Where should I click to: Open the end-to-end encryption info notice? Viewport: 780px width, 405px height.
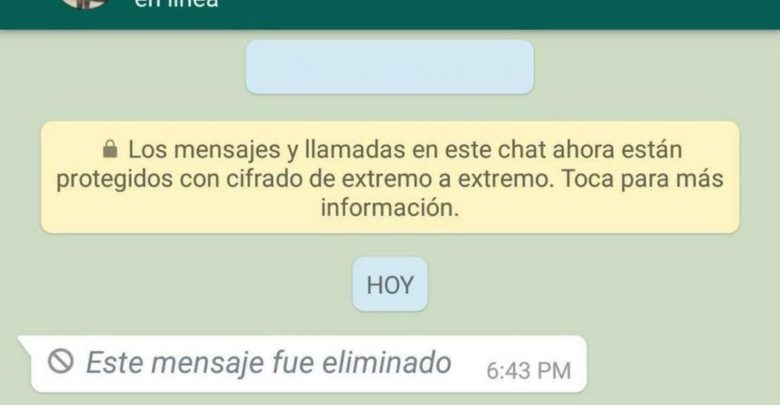click(x=390, y=179)
